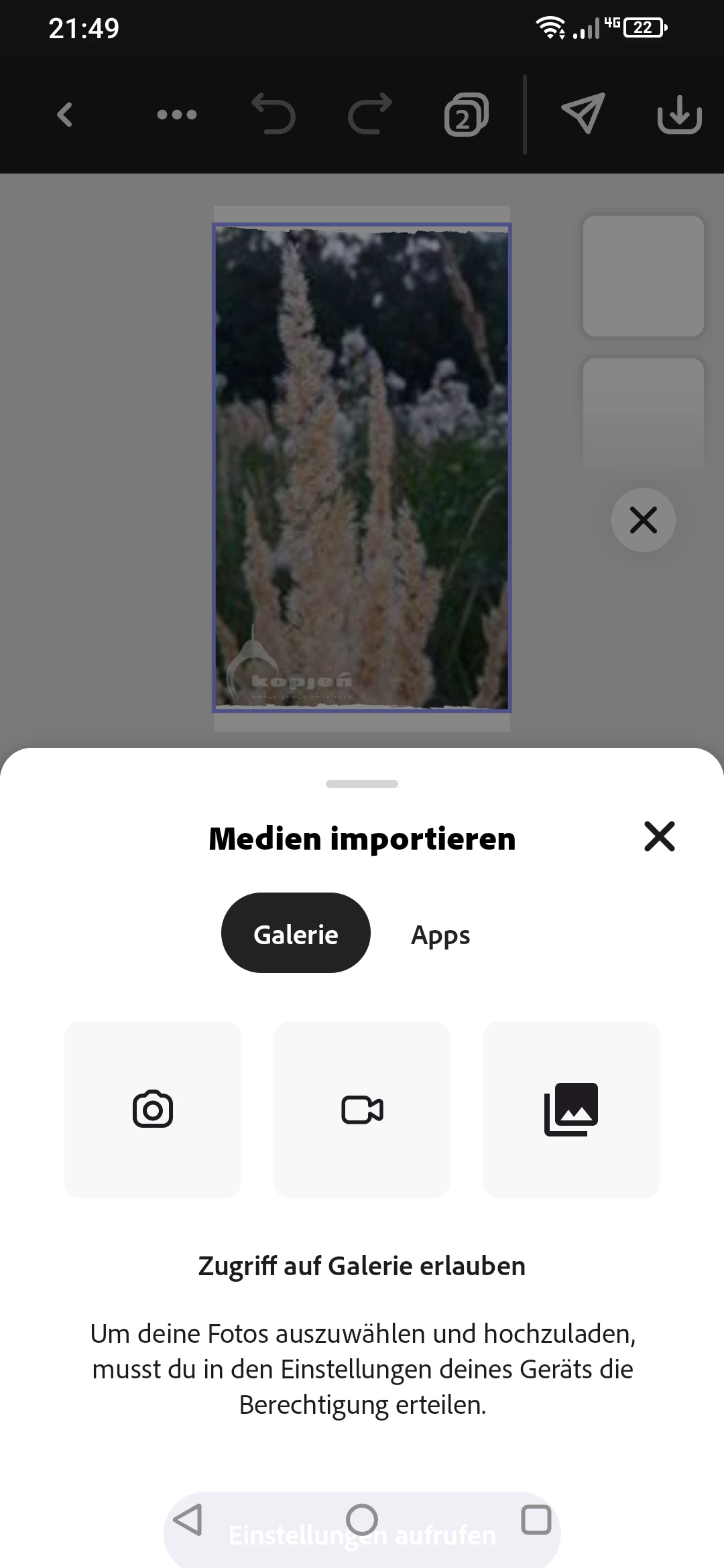Image resolution: width=724 pixels, height=1568 pixels.
Task: Undo the last edit
Action: (x=274, y=115)
